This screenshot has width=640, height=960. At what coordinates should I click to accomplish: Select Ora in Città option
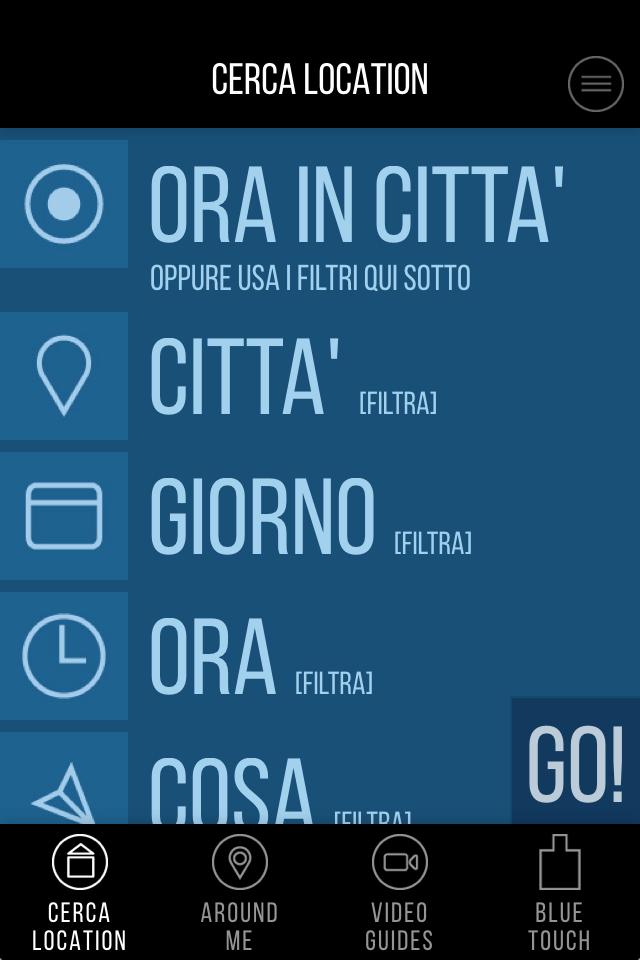pyautogui.click(x=355, y=206)
